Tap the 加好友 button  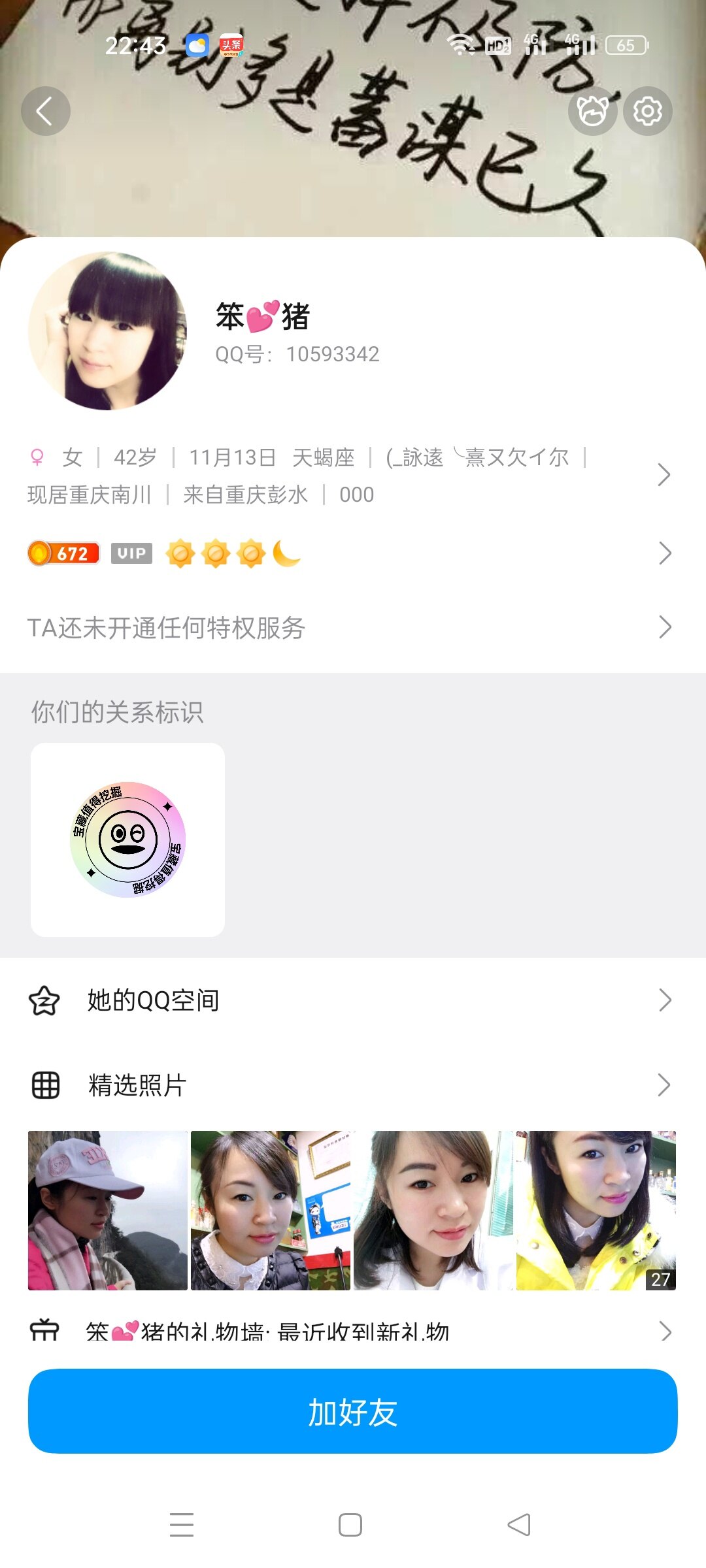353,1411
